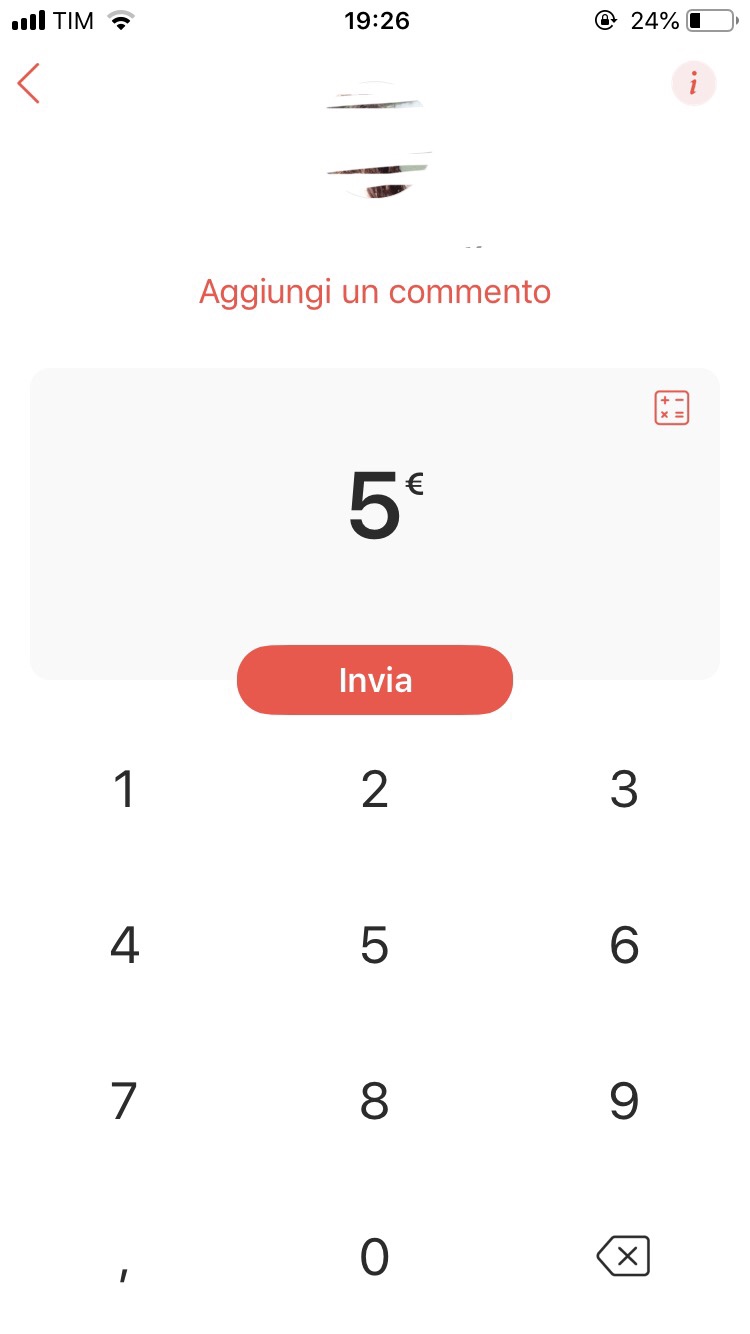
Task: Tap Aggiungi un commento
Action: 375,292
